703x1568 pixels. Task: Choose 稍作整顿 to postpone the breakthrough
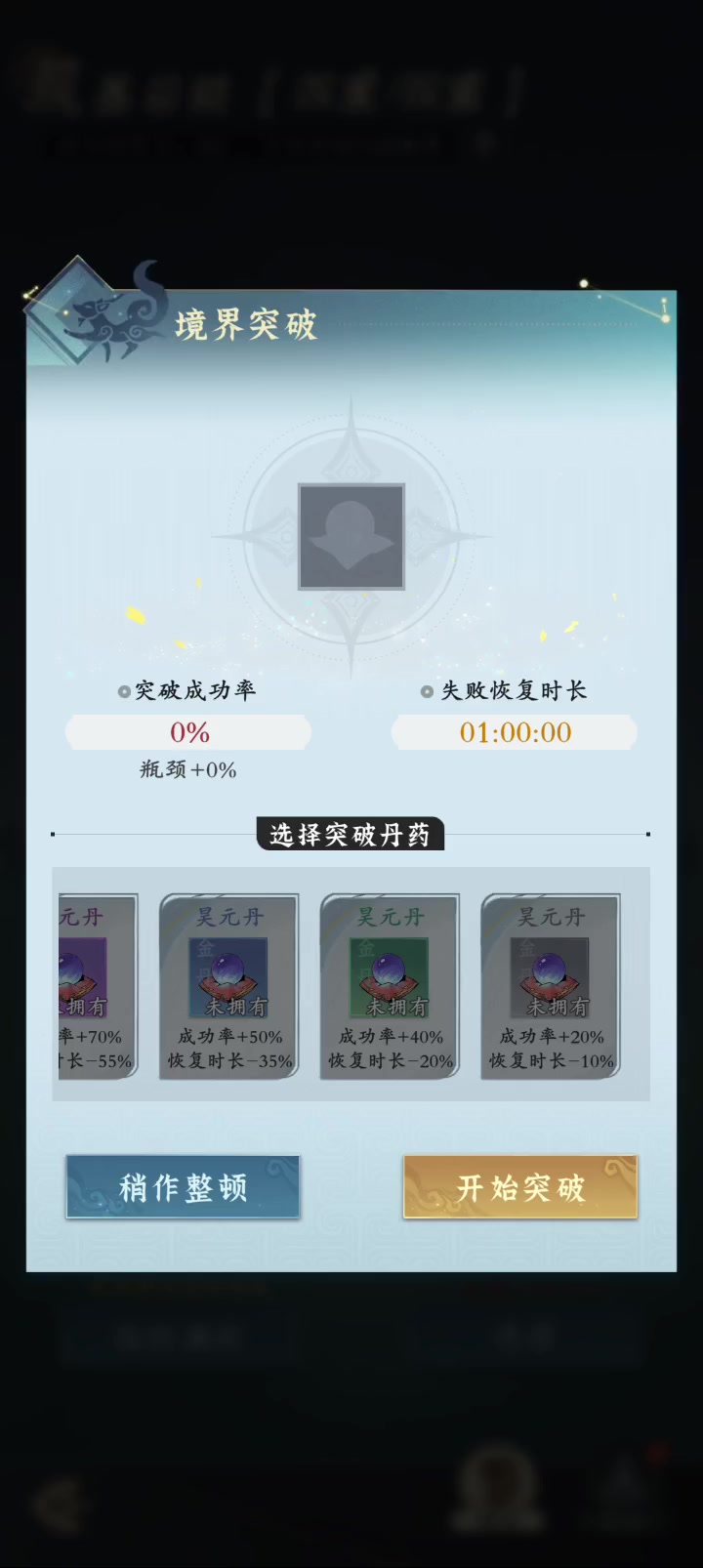pyautogui.click(x=183, y=1186)
